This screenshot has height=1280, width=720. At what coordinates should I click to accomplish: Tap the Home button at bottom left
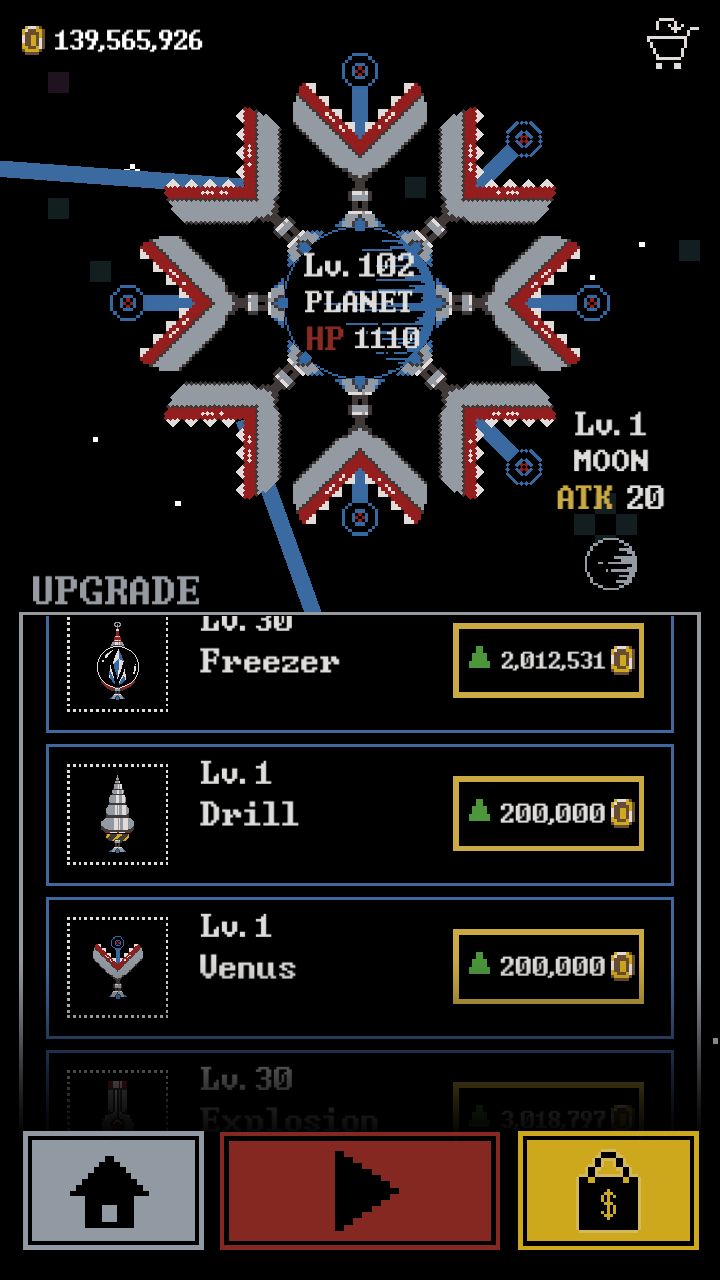click(x=113, y=1188)
